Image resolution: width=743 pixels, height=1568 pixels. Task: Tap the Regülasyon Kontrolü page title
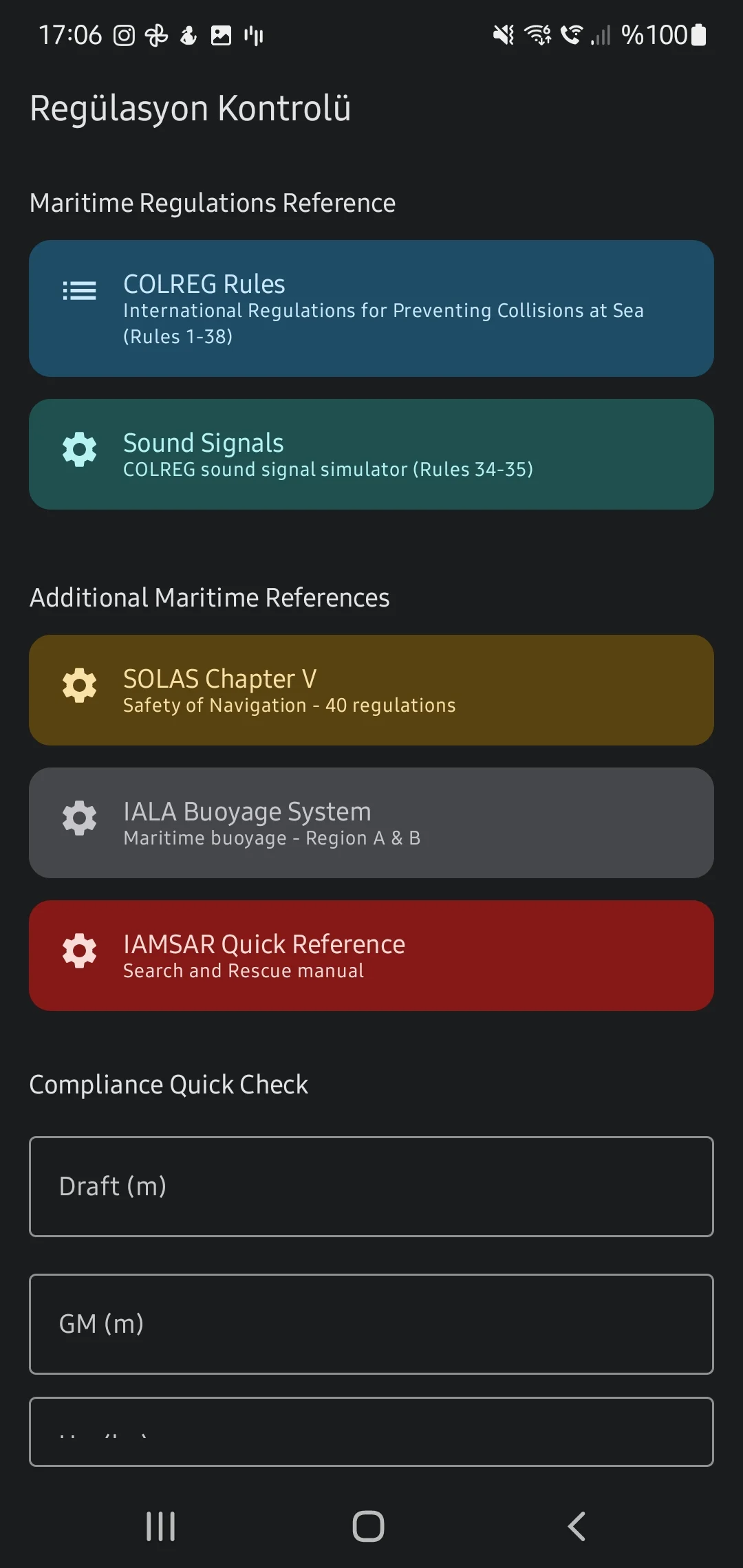pos(191,108)
